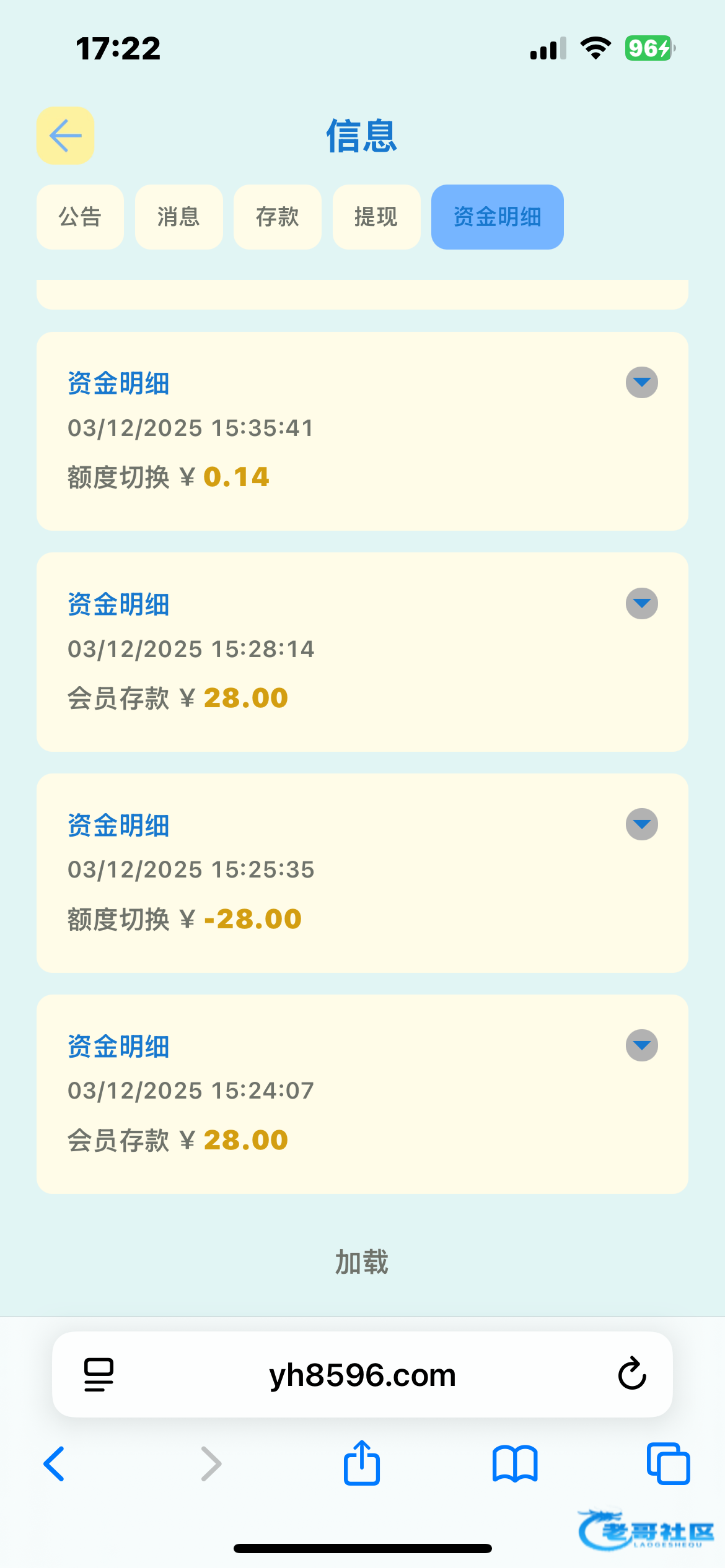Open Safari bookmarks
This screenshot has height=1568, width=725.
[x=515, y=1464]
